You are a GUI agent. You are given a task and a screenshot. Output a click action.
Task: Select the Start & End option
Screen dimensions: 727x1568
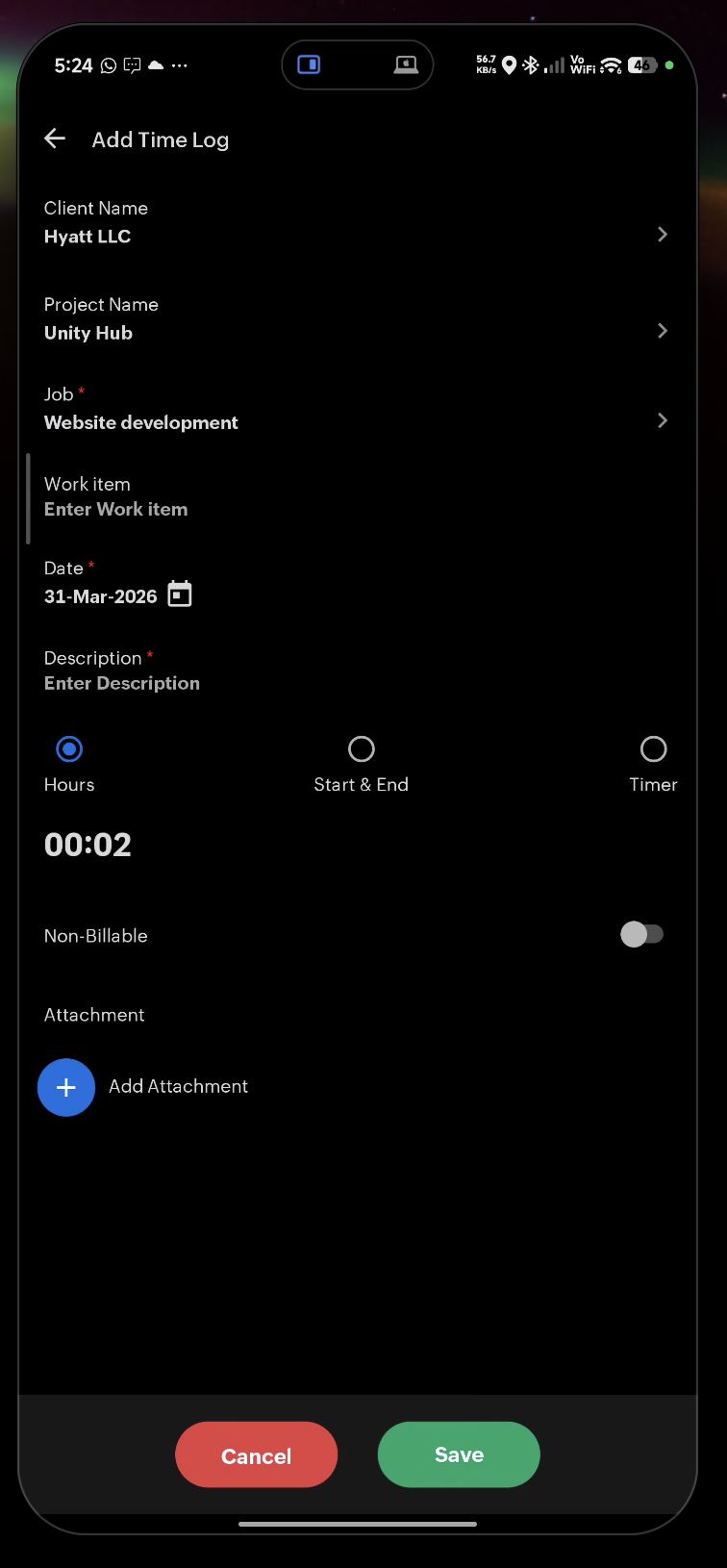[x=361, y=749]
